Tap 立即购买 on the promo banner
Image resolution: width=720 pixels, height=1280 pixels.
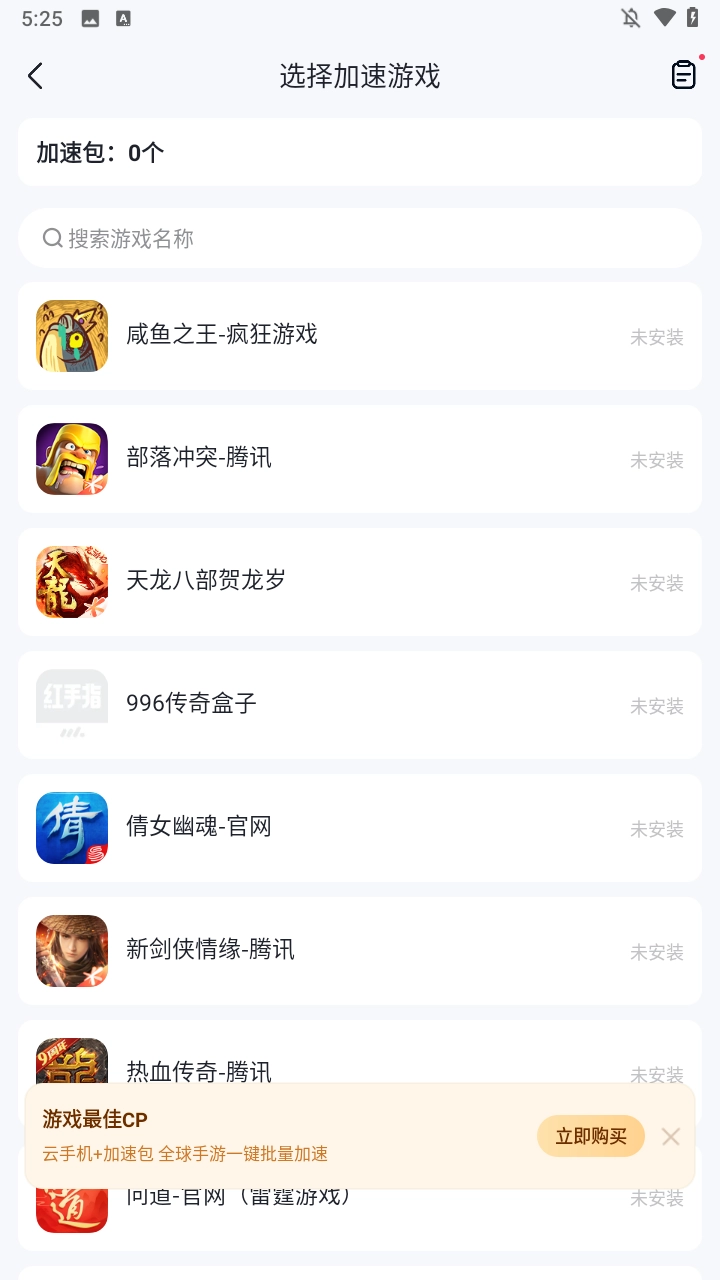pyautogui.click(x=591, y=1136)
